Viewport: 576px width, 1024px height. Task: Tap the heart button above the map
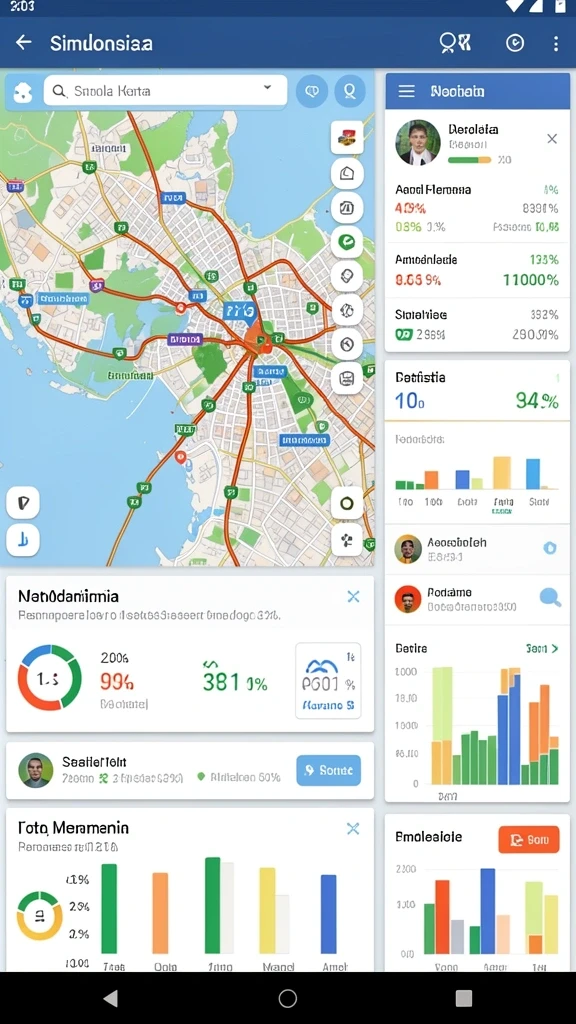click(312, 91)
